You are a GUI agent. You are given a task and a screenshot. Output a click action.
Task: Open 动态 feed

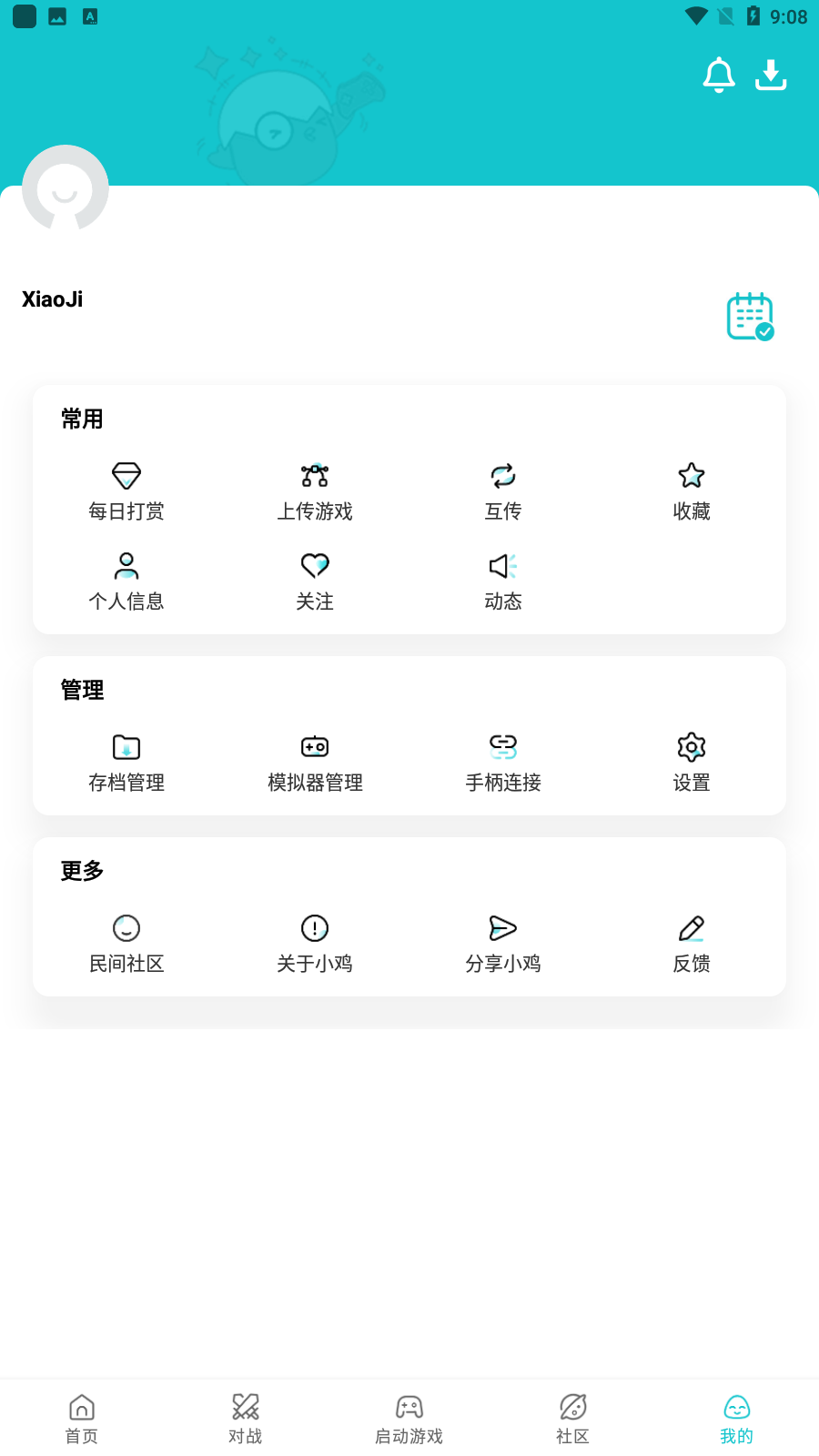503,581
